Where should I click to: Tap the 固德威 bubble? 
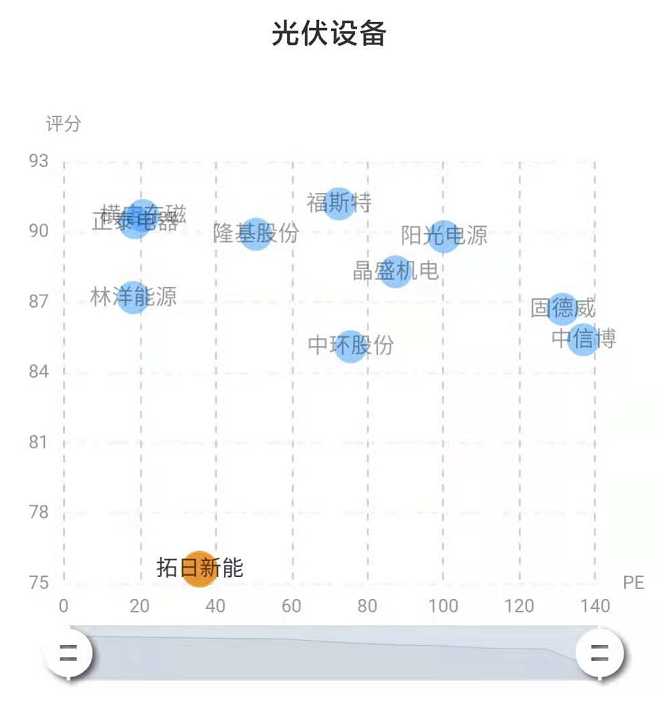pyautogui.click(x=563, y=308)
